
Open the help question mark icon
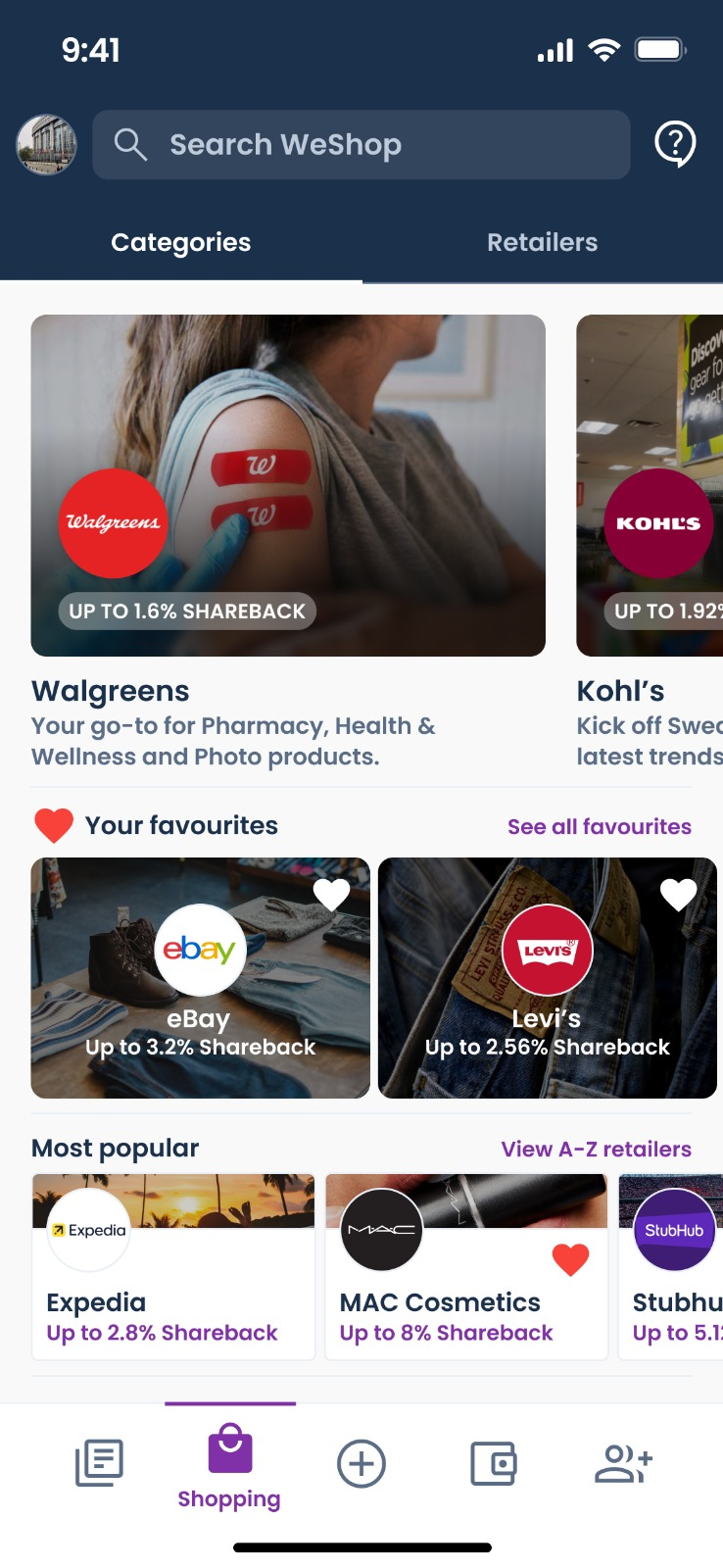pos(675,144)
